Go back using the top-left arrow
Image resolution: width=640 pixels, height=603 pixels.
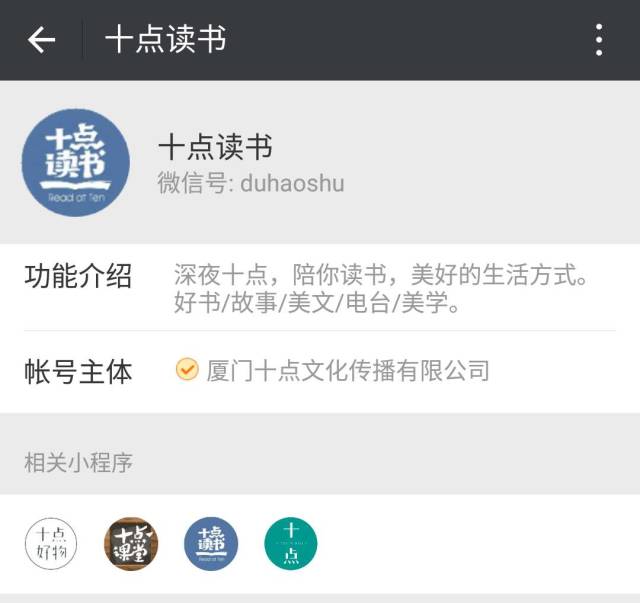coord(42,40)
